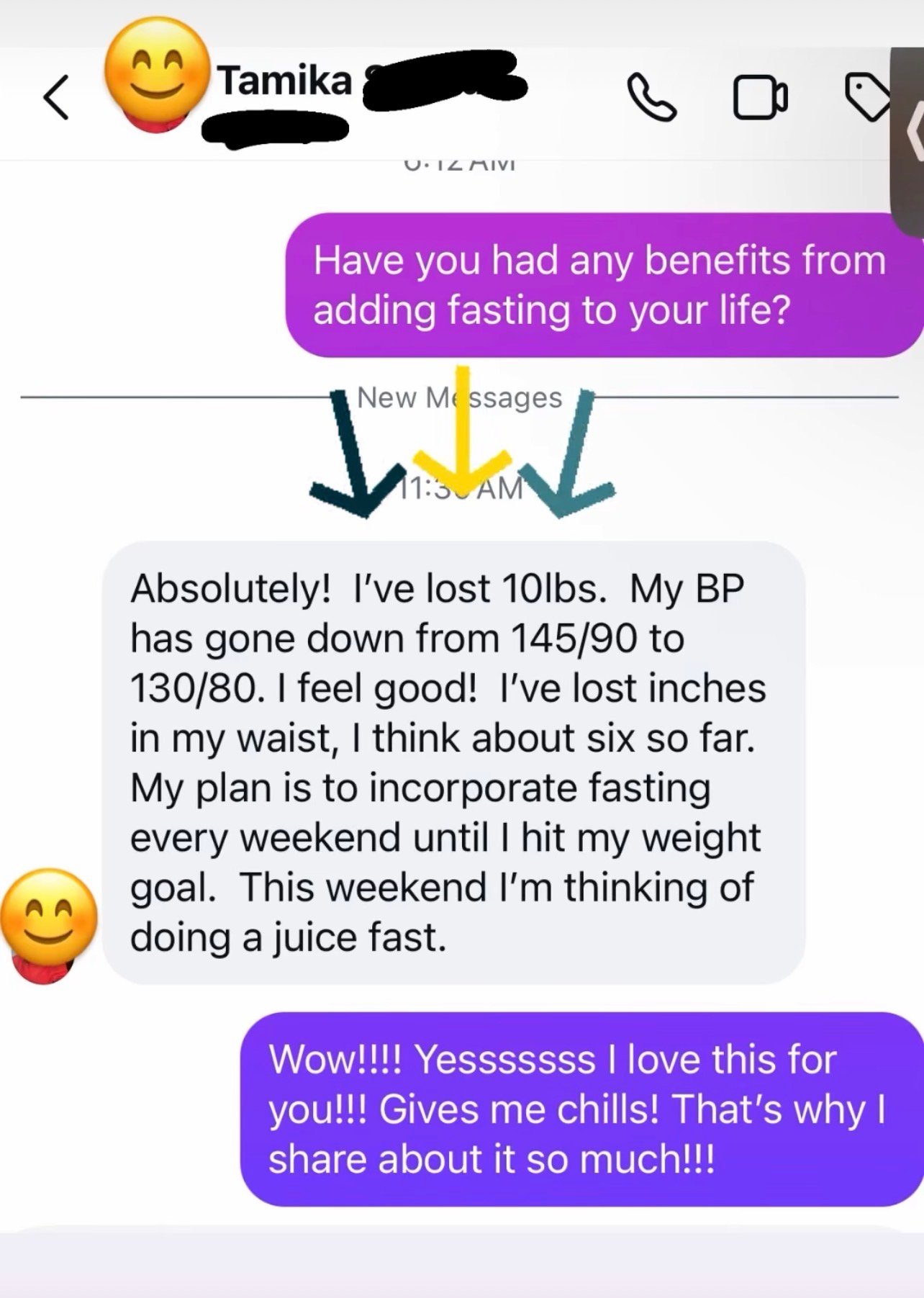Open the label tag icon
Viewport: 924px width, 1298px height.
(866, 96)
